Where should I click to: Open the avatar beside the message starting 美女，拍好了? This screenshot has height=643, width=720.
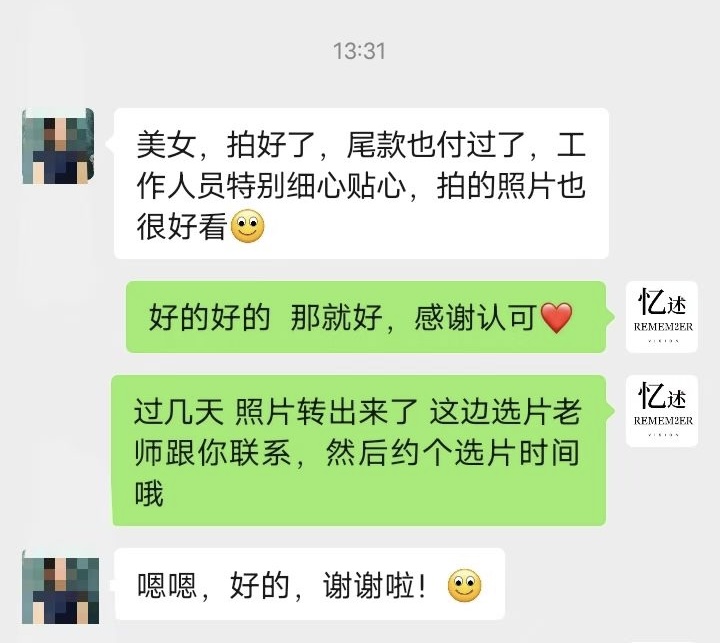[x=59, y=146]
